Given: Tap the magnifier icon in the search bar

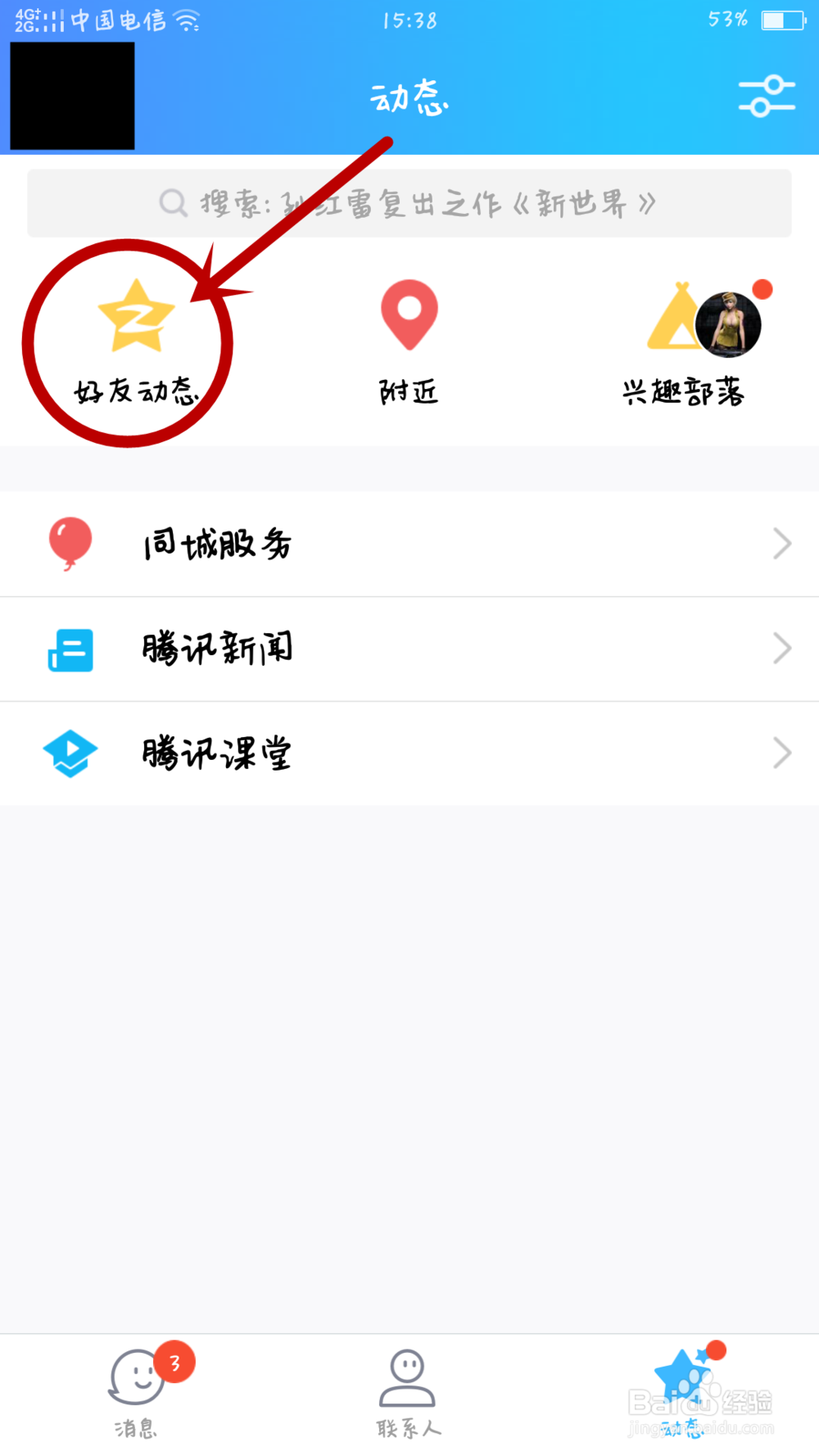Looking at the screenshot, I should (x=172, y=202).
